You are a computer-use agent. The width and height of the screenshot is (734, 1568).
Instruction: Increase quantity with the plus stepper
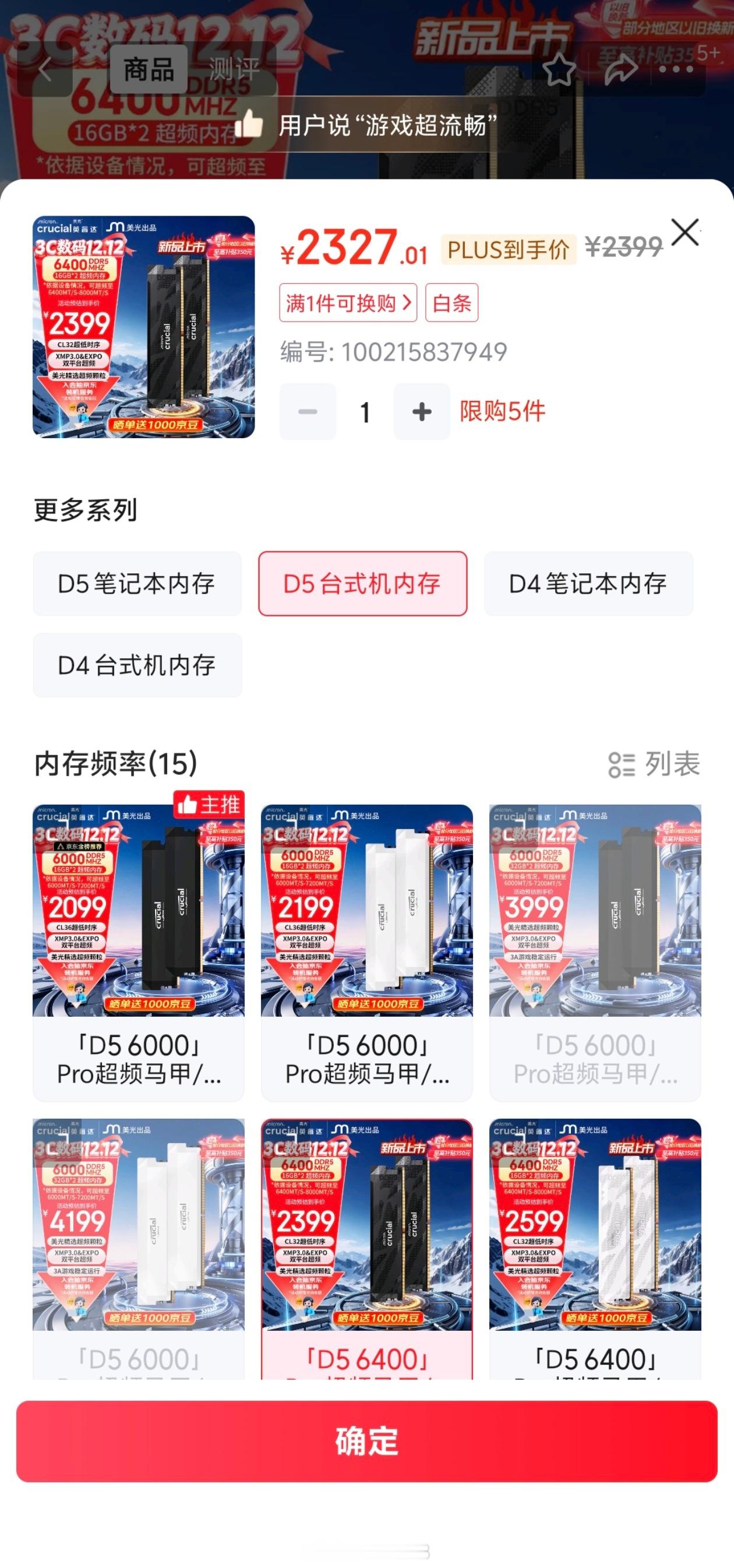pos(421,411)
